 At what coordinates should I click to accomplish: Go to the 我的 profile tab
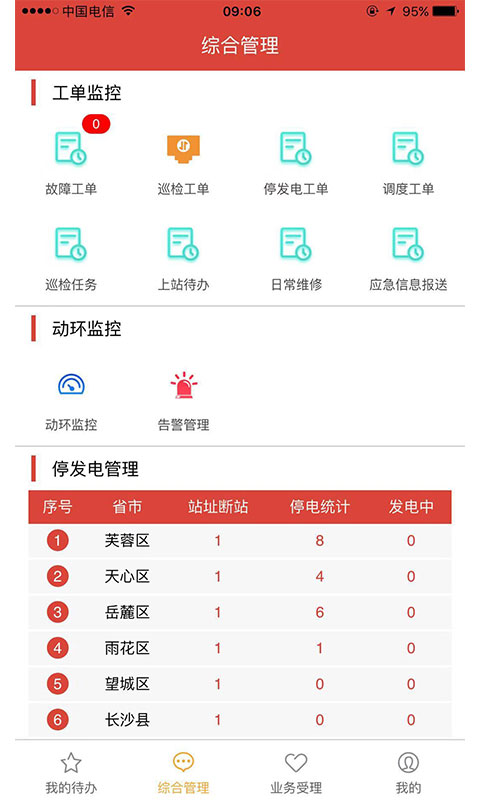click(408, 772)
